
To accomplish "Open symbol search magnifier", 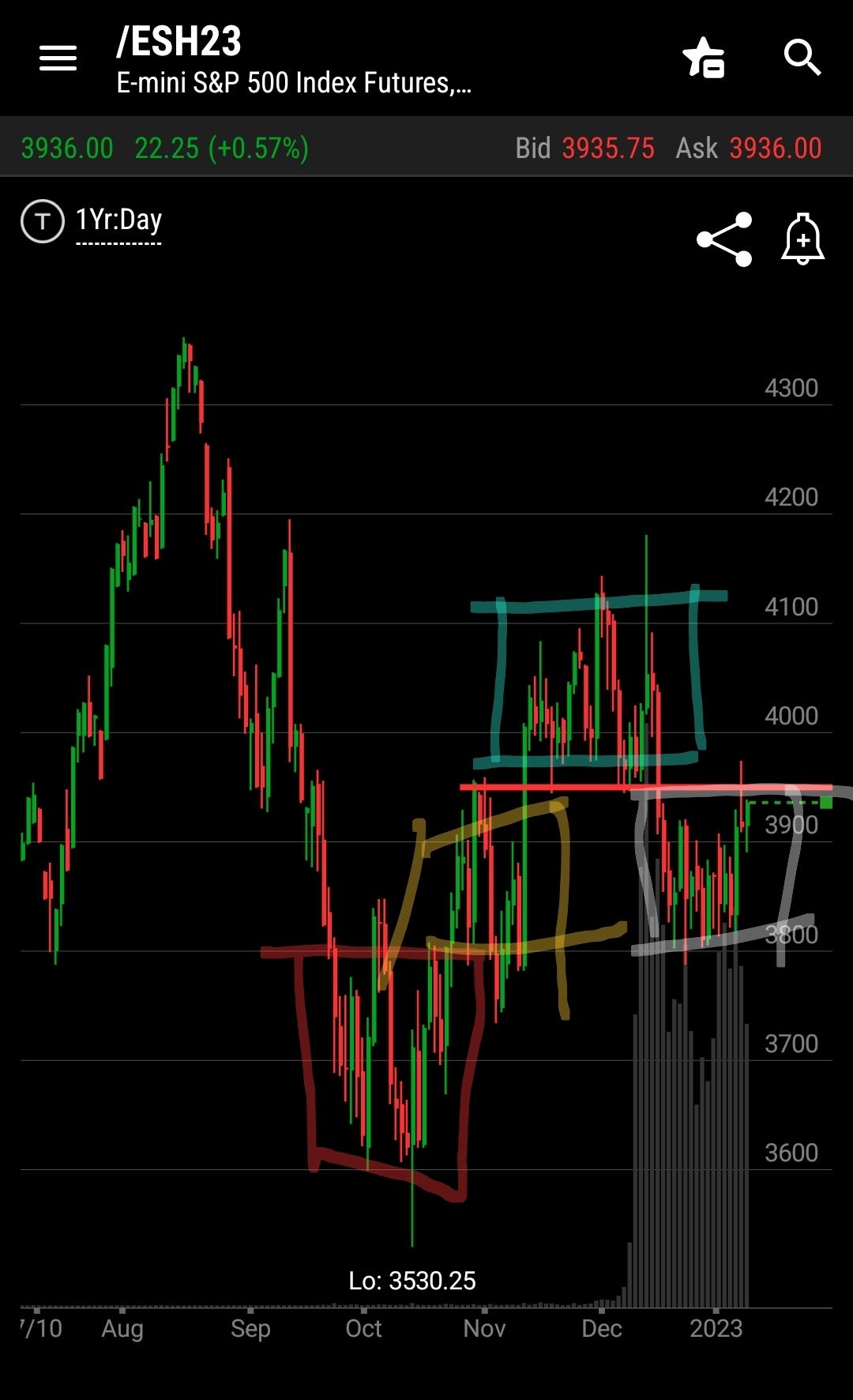I will click(x=802, y=57).
